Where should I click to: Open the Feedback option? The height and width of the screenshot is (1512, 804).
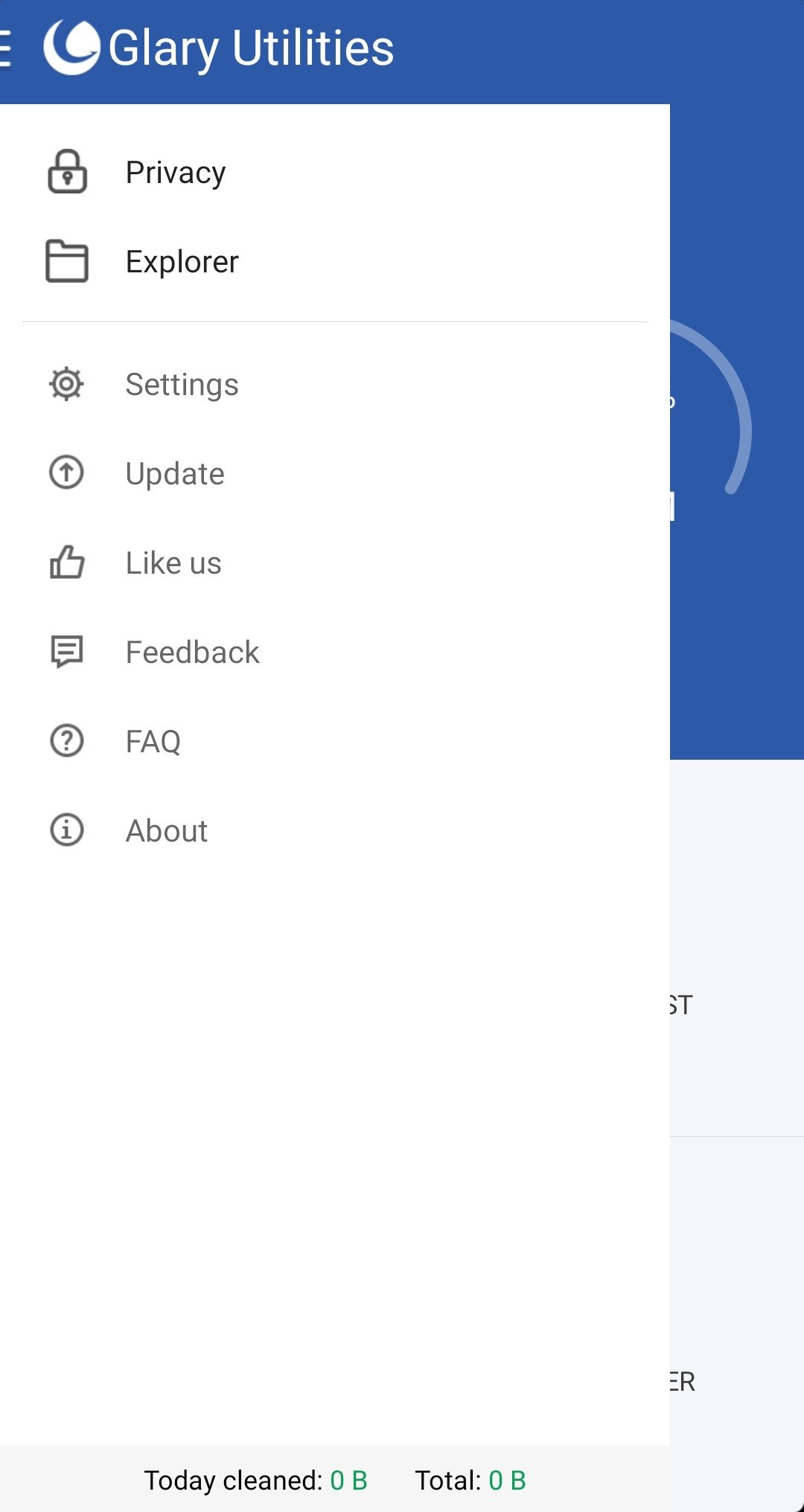[335, 653]
